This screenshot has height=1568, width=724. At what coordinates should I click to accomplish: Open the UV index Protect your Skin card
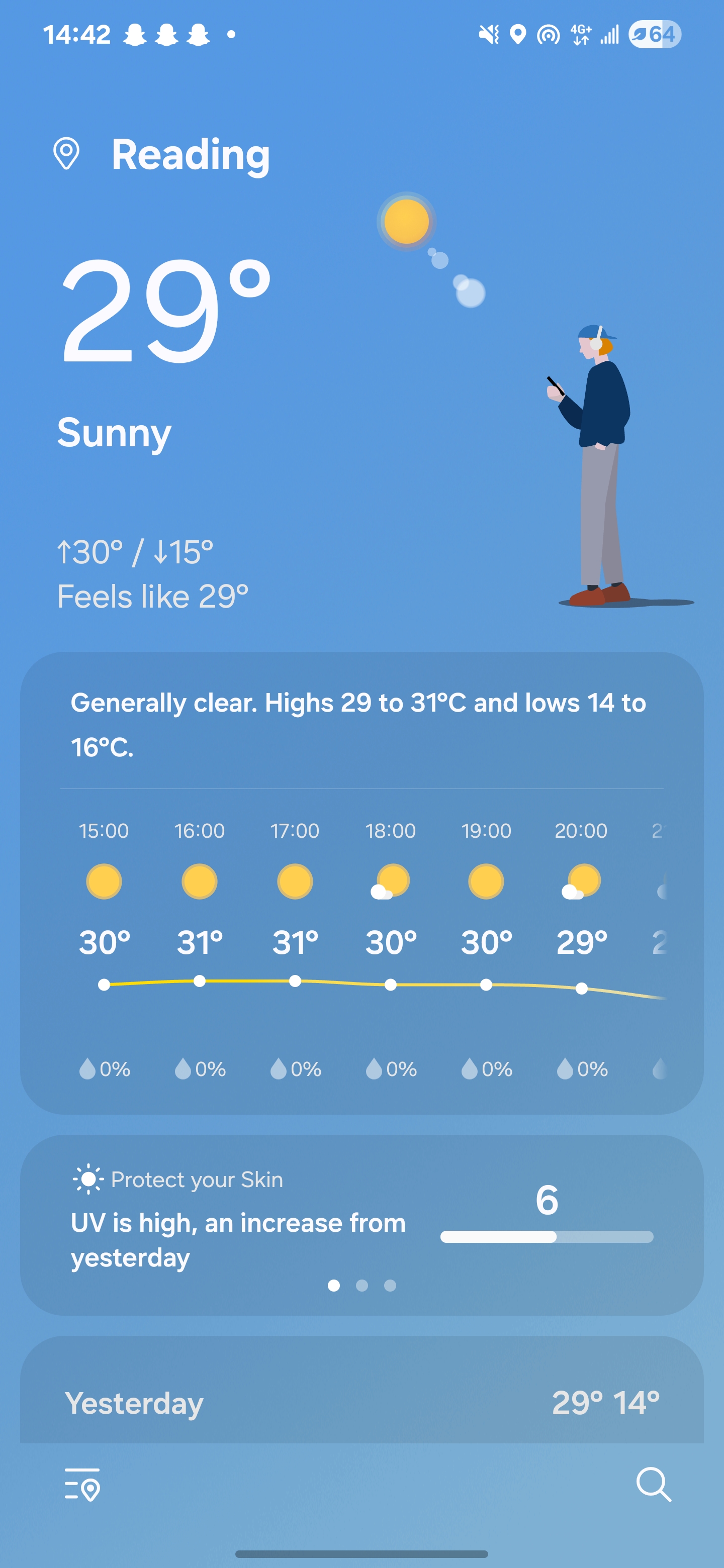(x=361, y=1223)
